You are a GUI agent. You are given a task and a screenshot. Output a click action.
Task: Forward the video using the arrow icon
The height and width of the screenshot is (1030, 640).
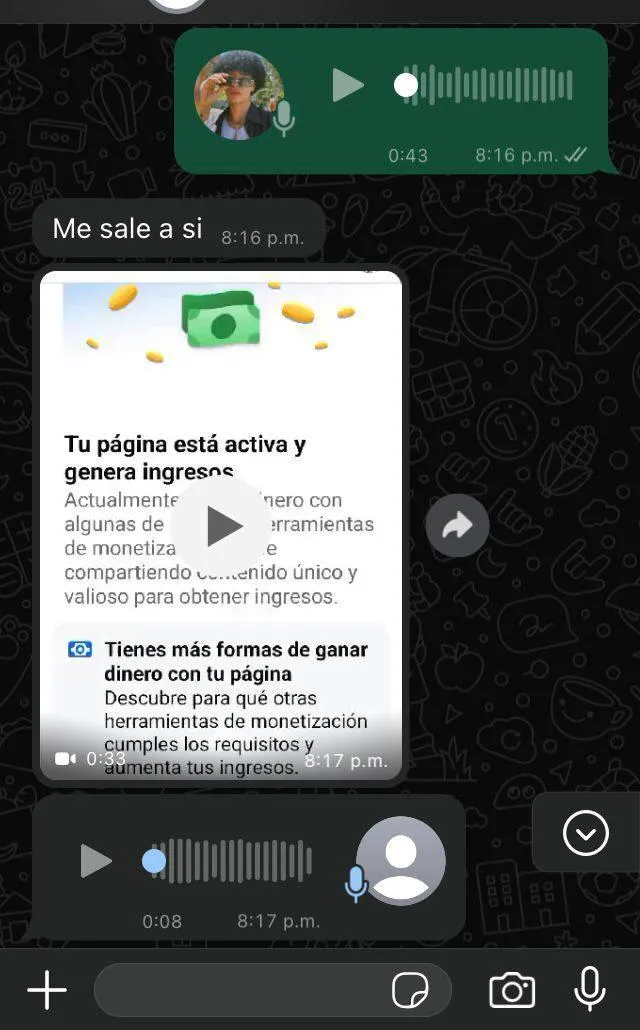457,526
